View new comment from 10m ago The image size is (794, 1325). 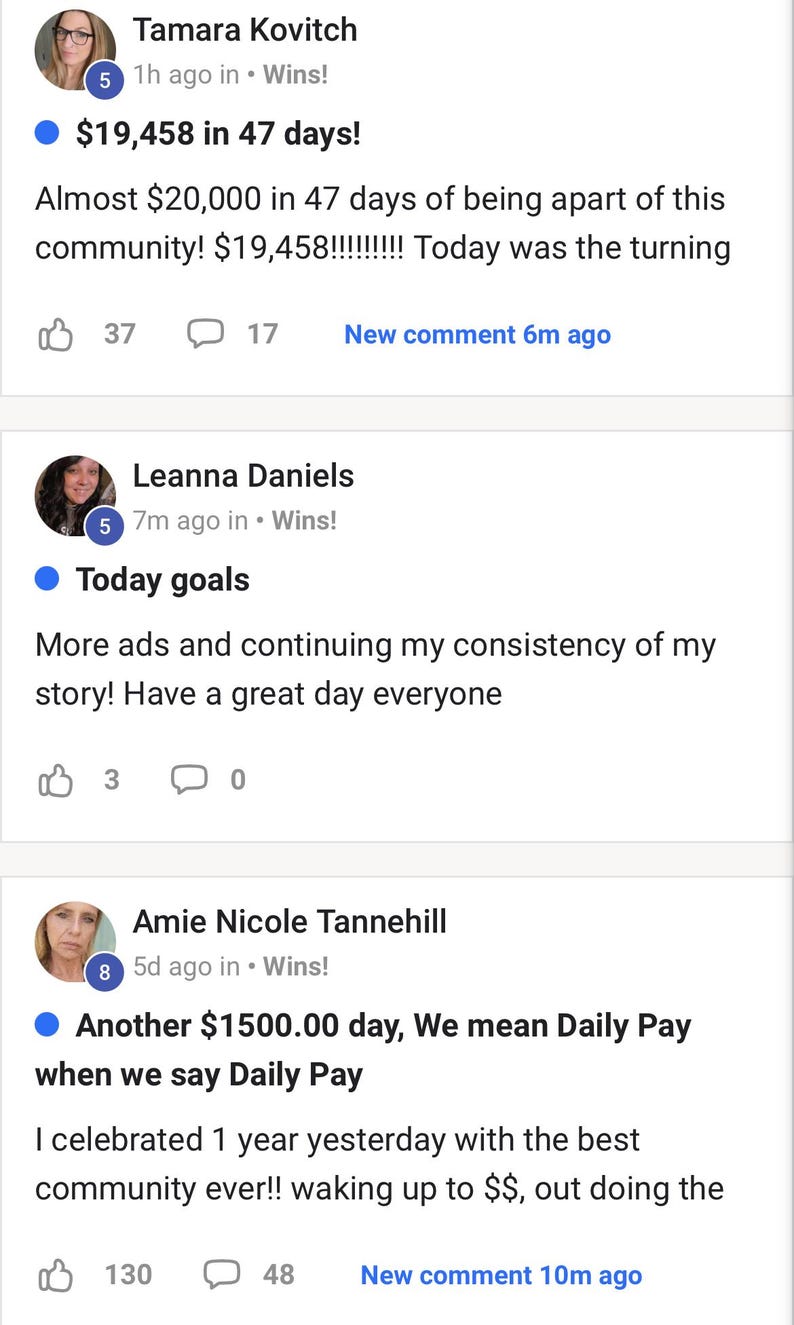[500, 1275]
